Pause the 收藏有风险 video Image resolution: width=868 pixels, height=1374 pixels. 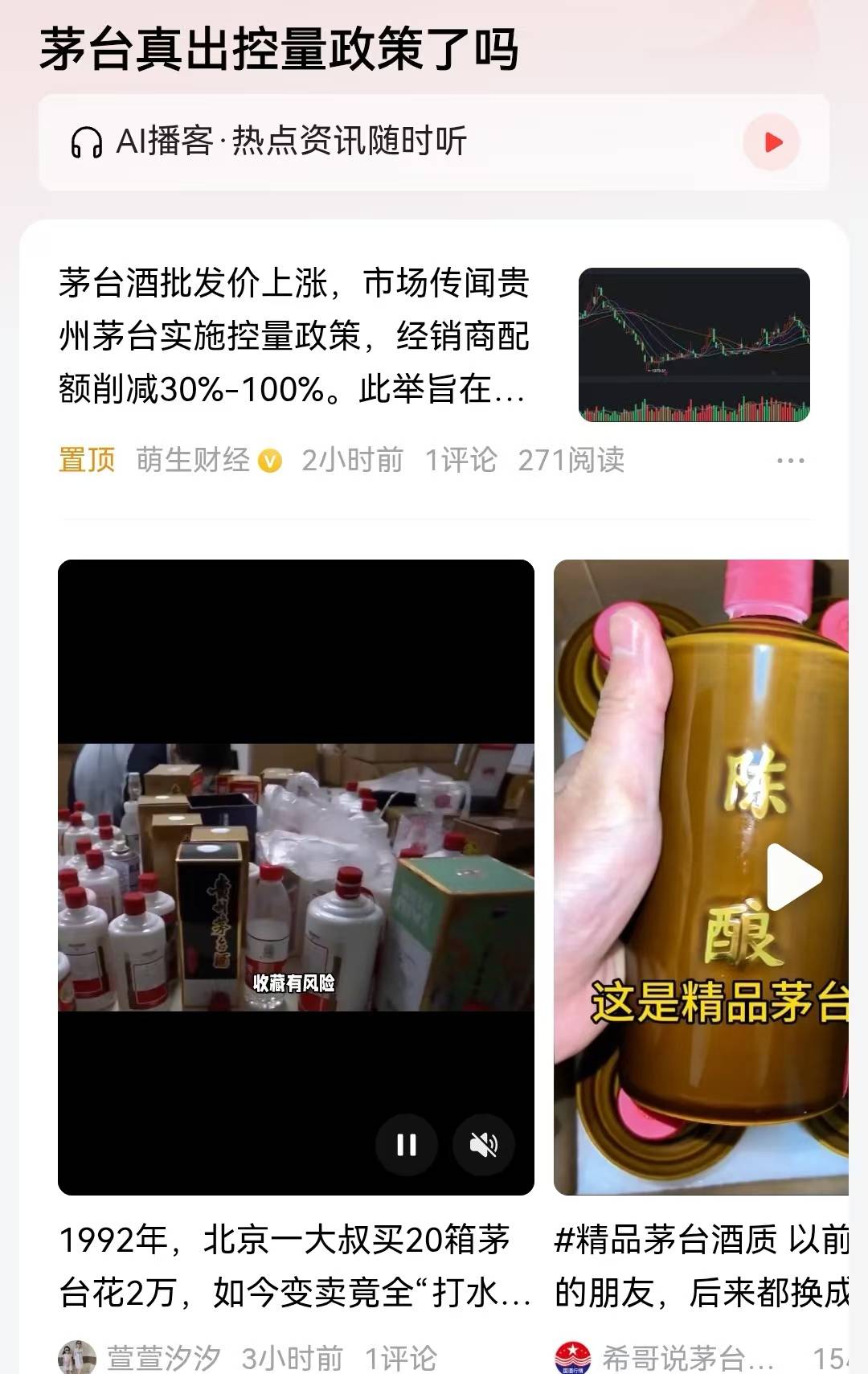coord(407,1144)
